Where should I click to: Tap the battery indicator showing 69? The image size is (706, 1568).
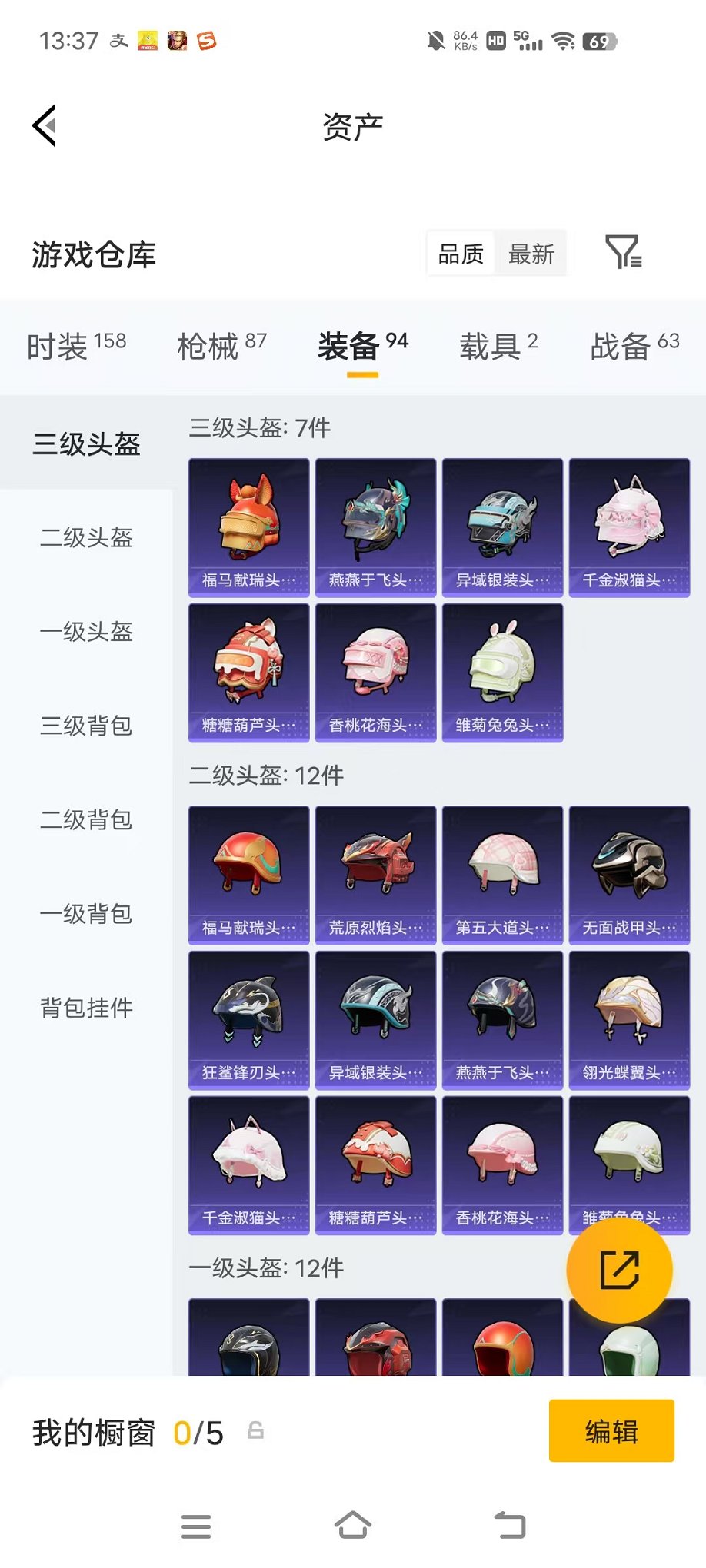[x=600, y=41]
